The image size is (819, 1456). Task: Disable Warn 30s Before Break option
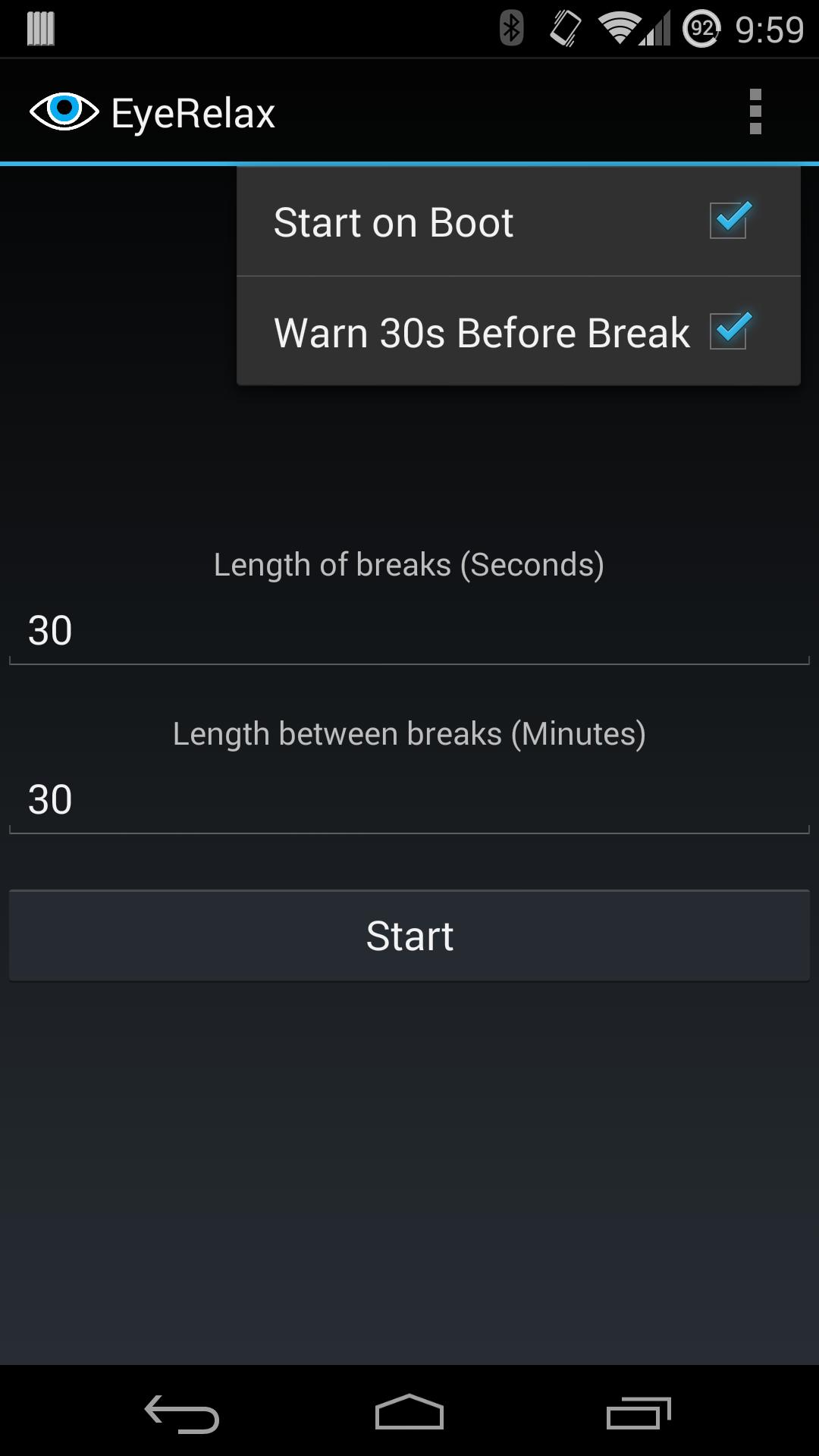tap(729, 331)
